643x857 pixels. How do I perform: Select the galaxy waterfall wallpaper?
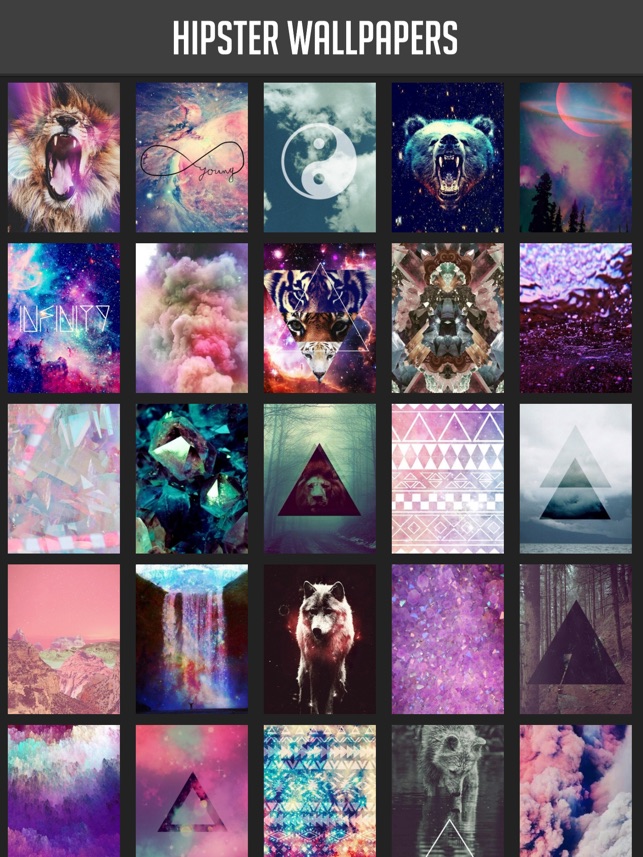pyautogui.click(x=192, y=639)
